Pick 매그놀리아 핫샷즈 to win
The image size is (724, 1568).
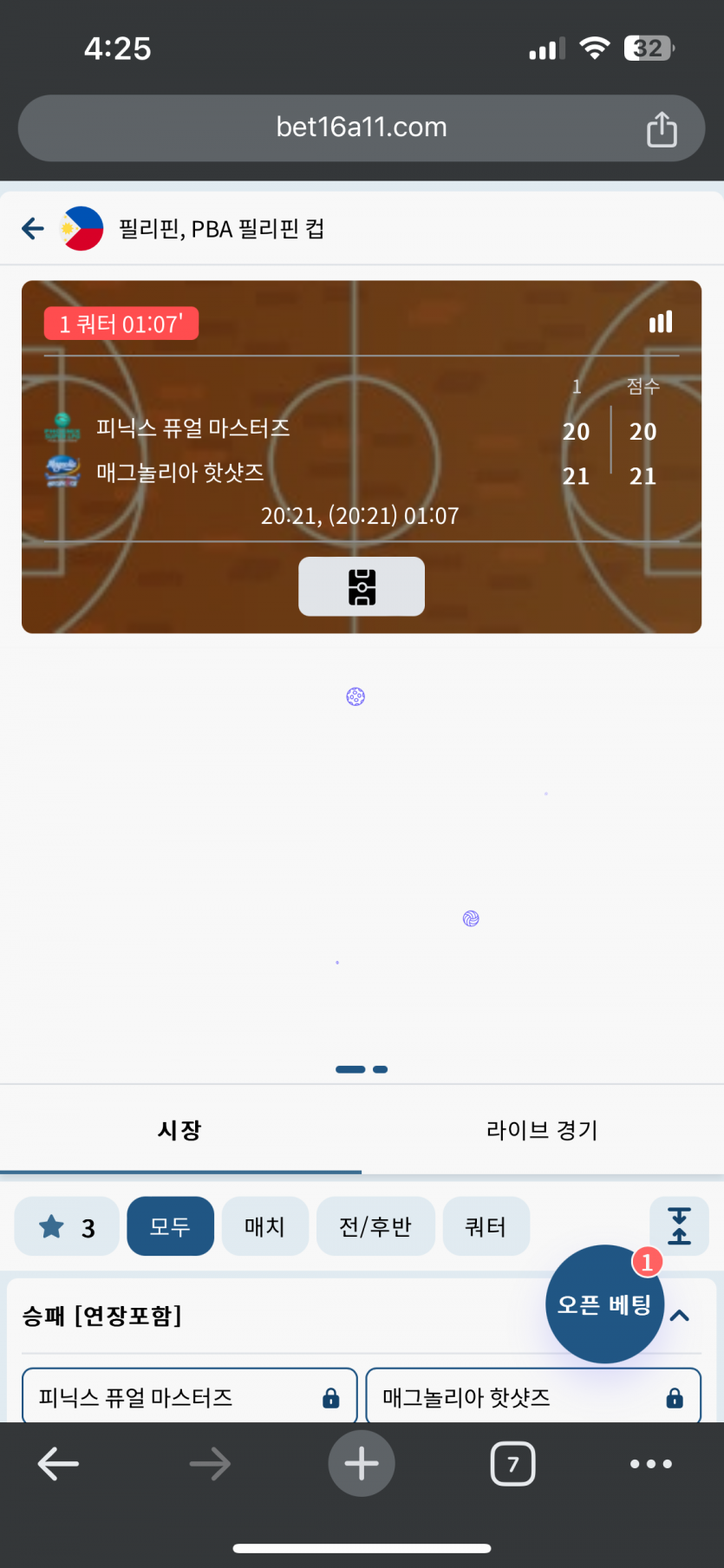pyautogui.click(x=532, y=1396)
